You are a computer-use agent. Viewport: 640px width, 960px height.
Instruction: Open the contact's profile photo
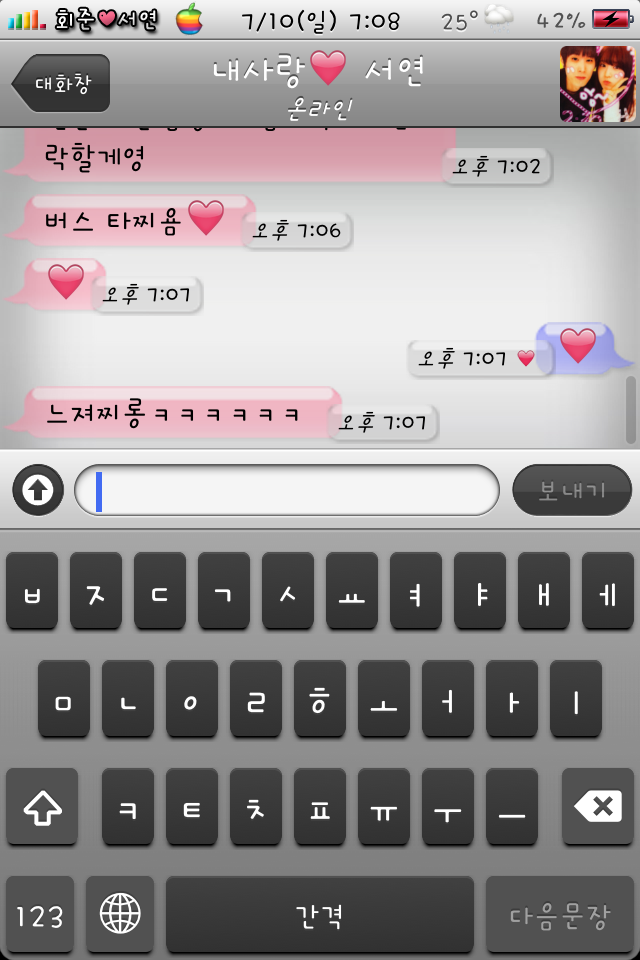coord(597,83)
